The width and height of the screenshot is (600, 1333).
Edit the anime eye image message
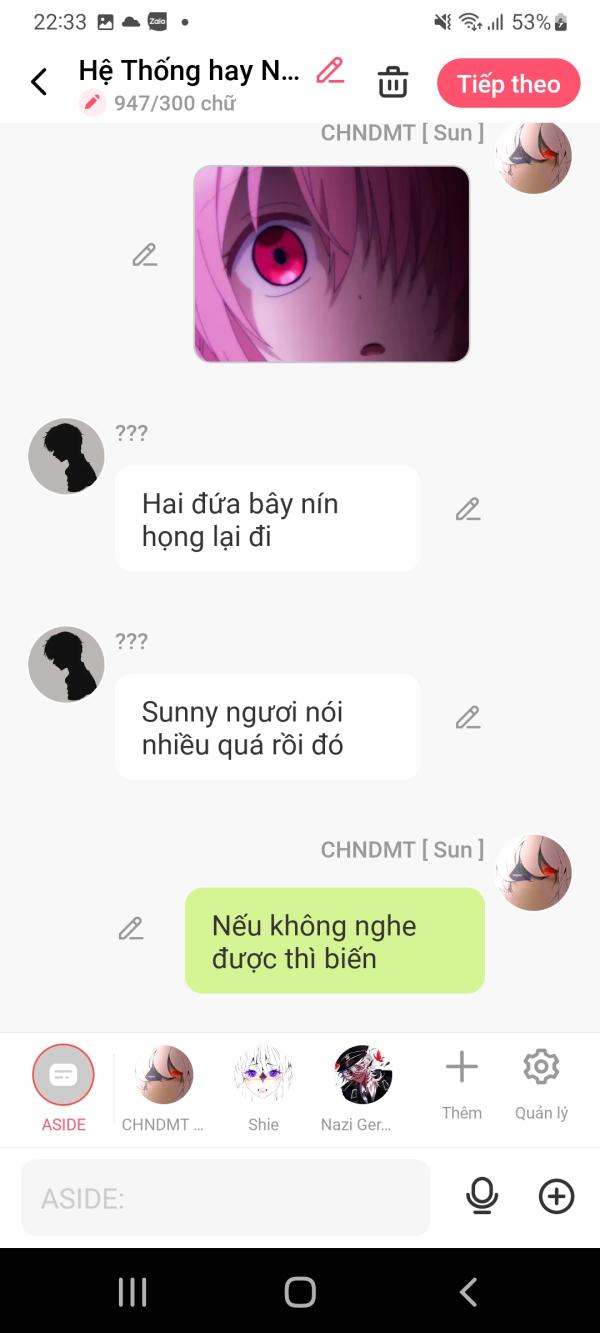pos(145,255)
